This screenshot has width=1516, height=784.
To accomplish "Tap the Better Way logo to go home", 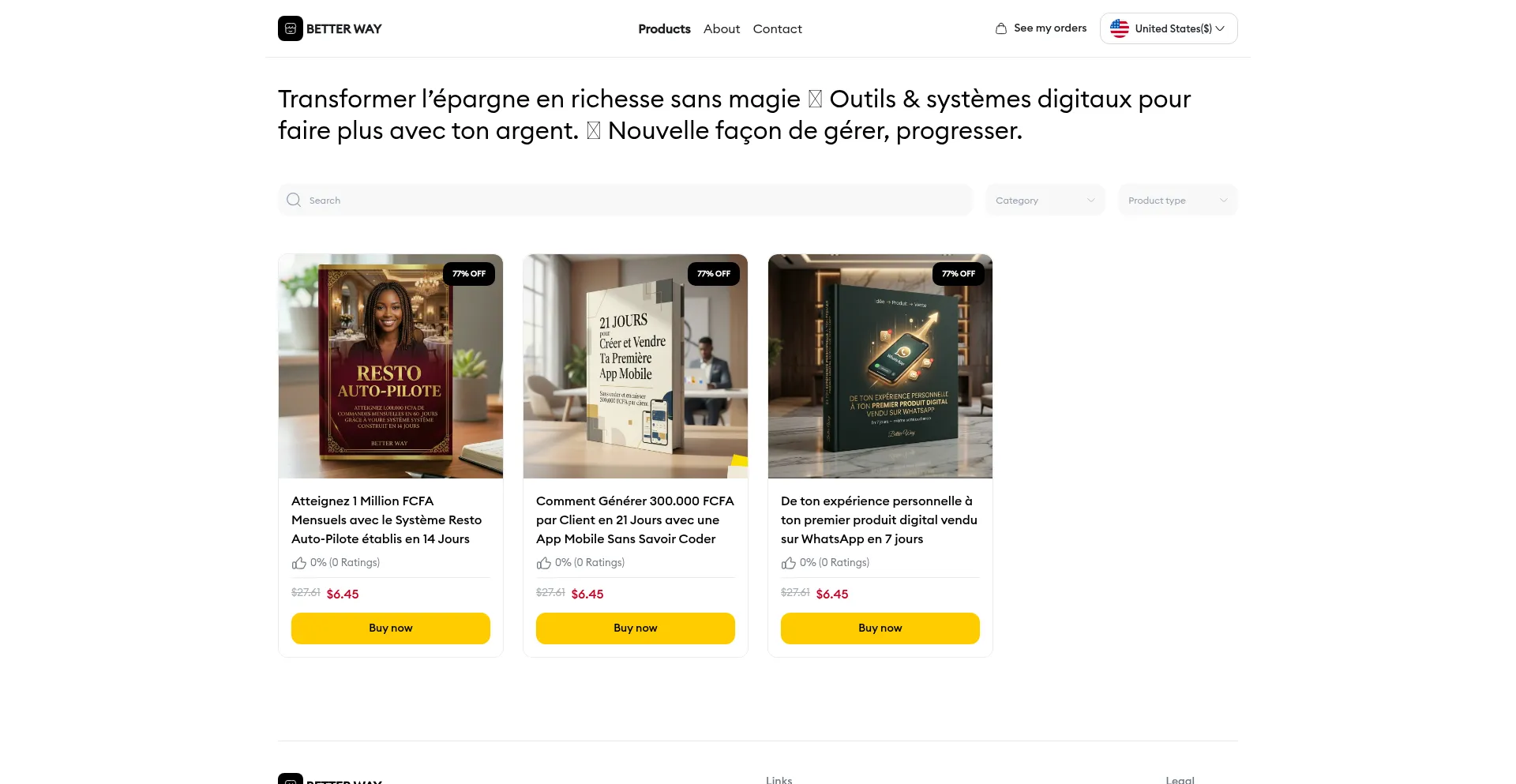I will click(x=330, y=29).
